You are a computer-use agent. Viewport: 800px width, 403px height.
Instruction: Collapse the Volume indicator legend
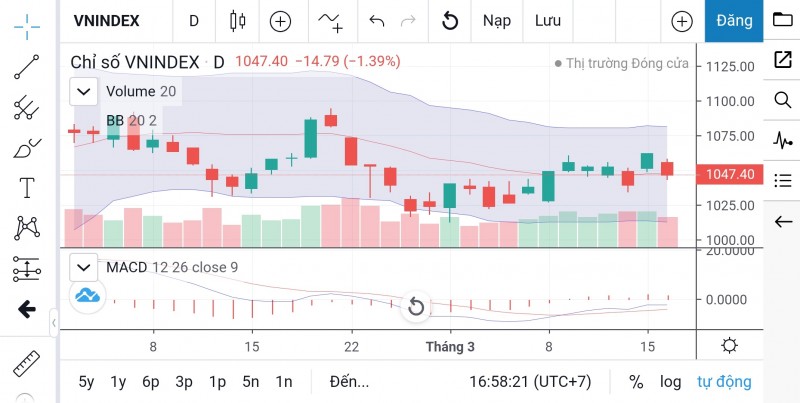pyautogui.click(x=83, y=92)
